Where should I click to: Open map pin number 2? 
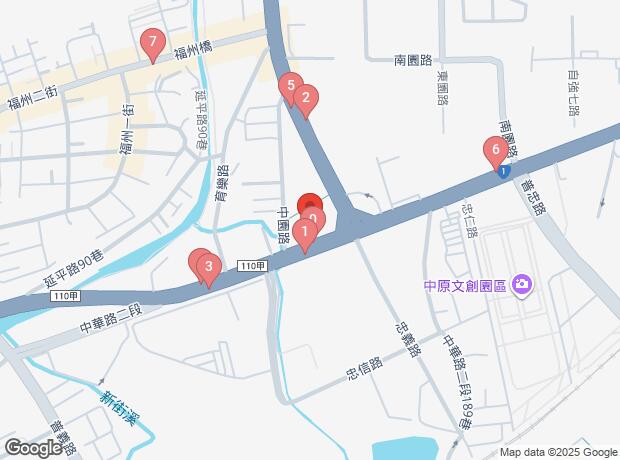coord(305,98)
